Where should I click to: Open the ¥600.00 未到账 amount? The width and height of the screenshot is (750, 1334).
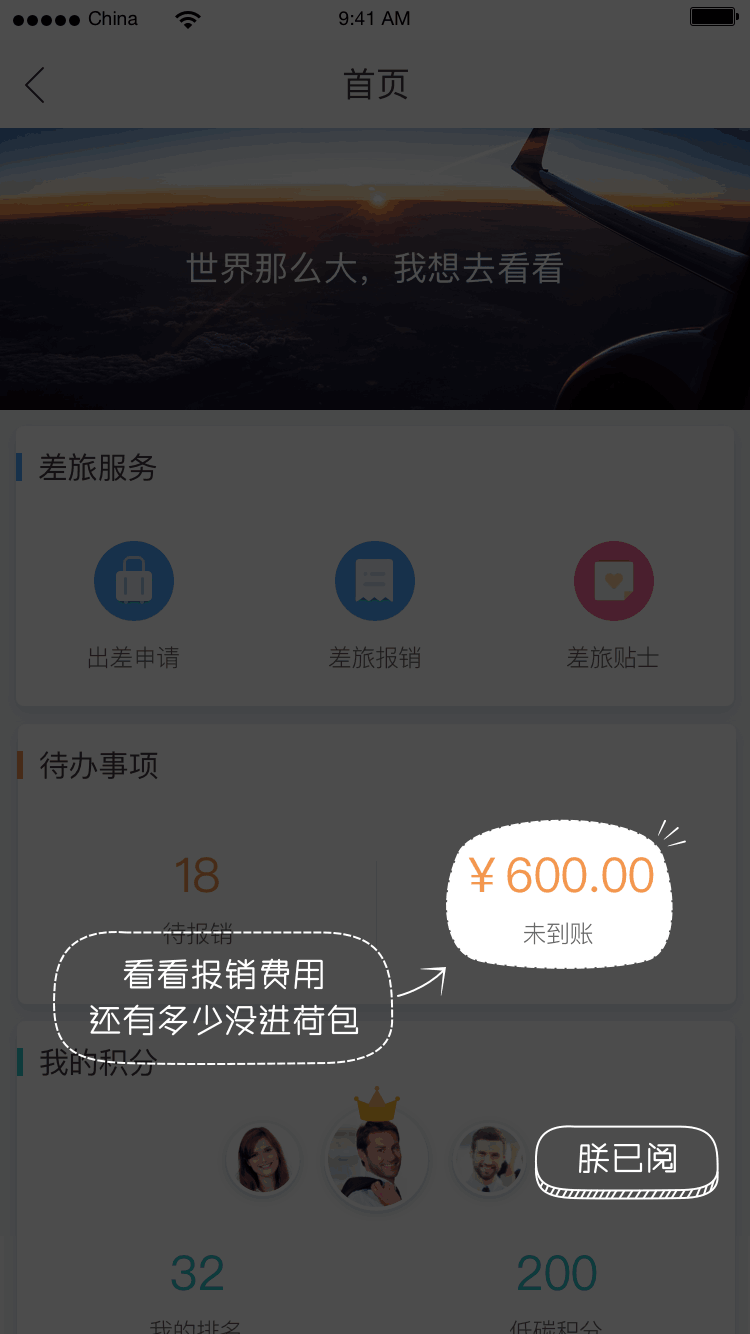tap(560, 894)
